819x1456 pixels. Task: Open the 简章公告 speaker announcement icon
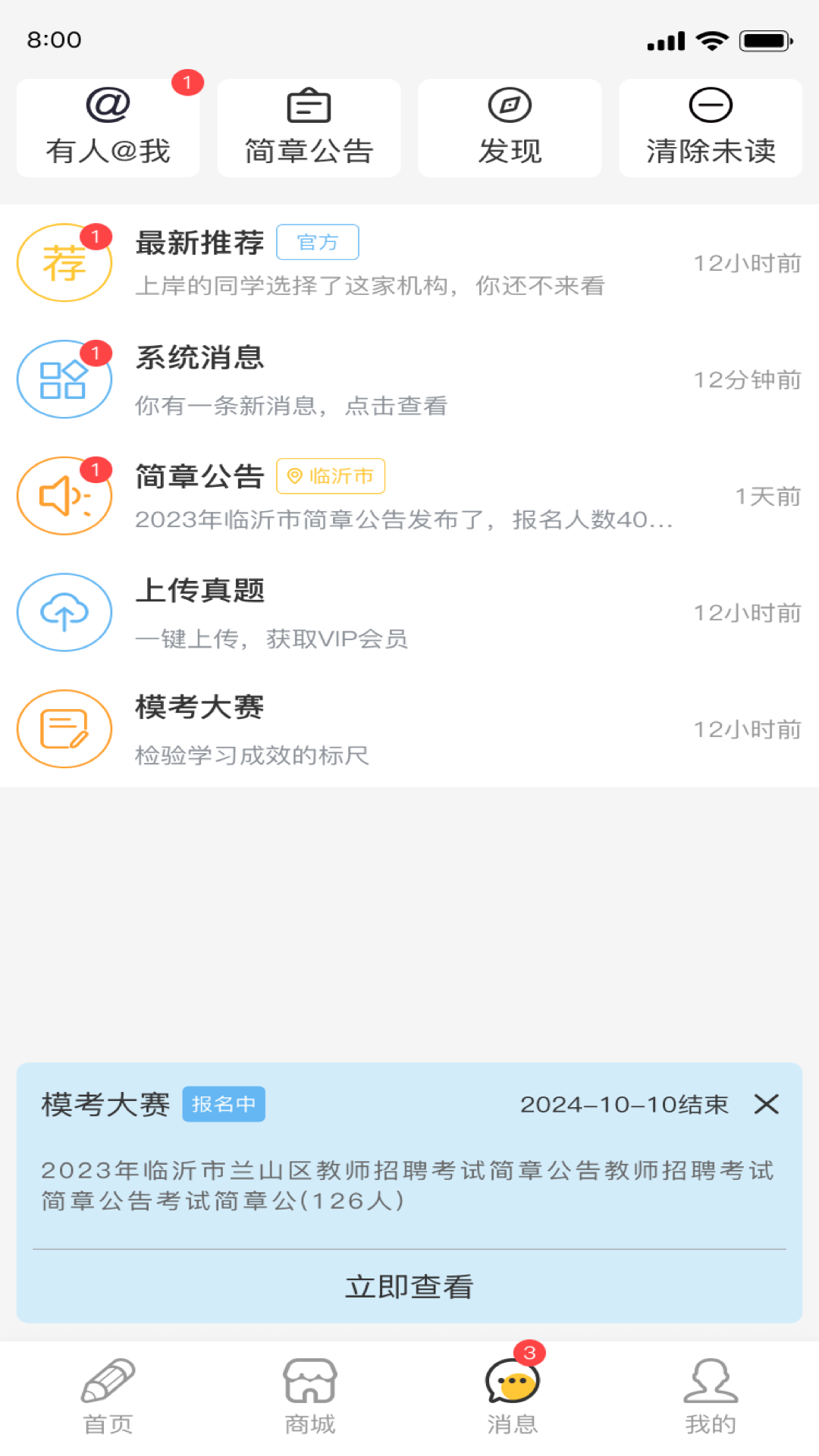pyautogui.click(x=64, y=495)
